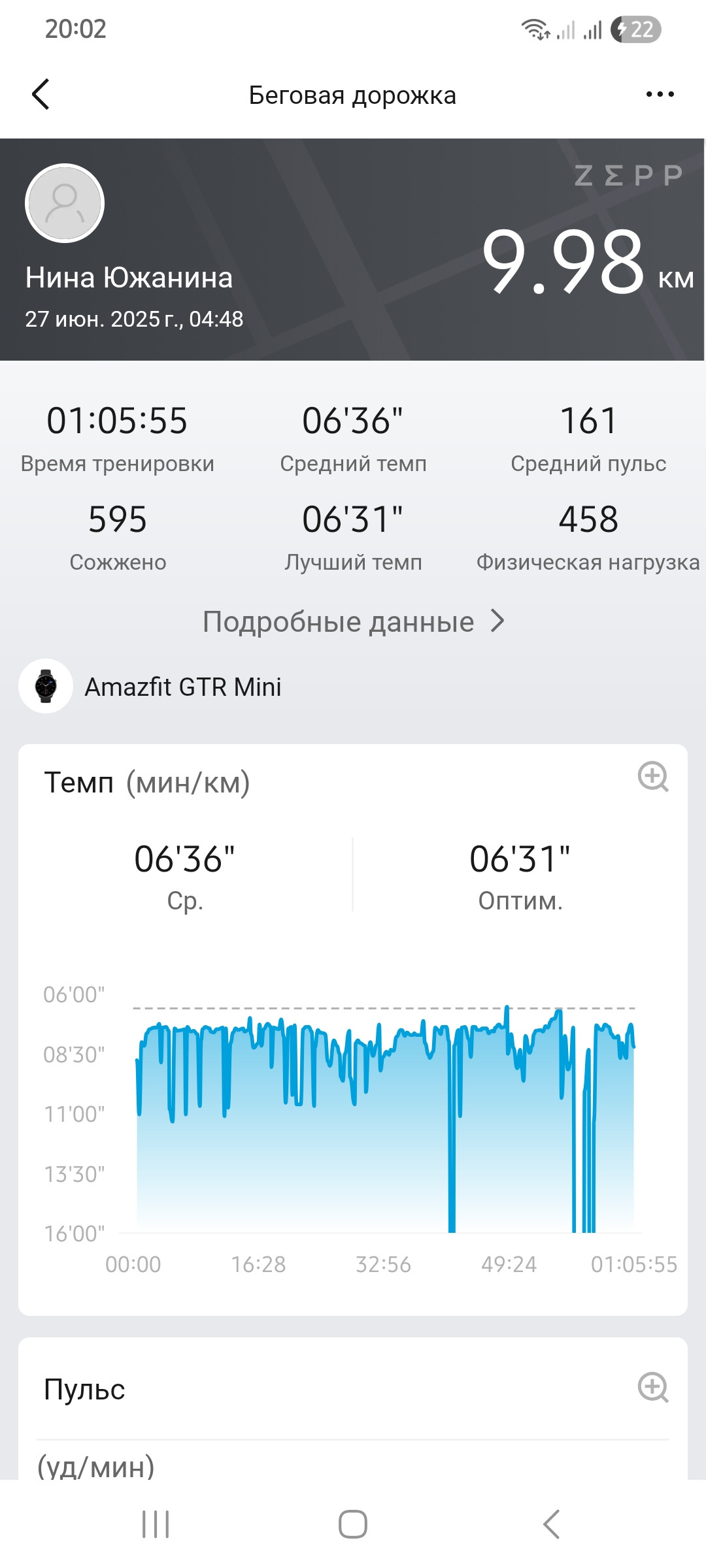Open recent apps from navigation bar
This screenshot has width=706, height=1568.
[x=156, y=1524]
